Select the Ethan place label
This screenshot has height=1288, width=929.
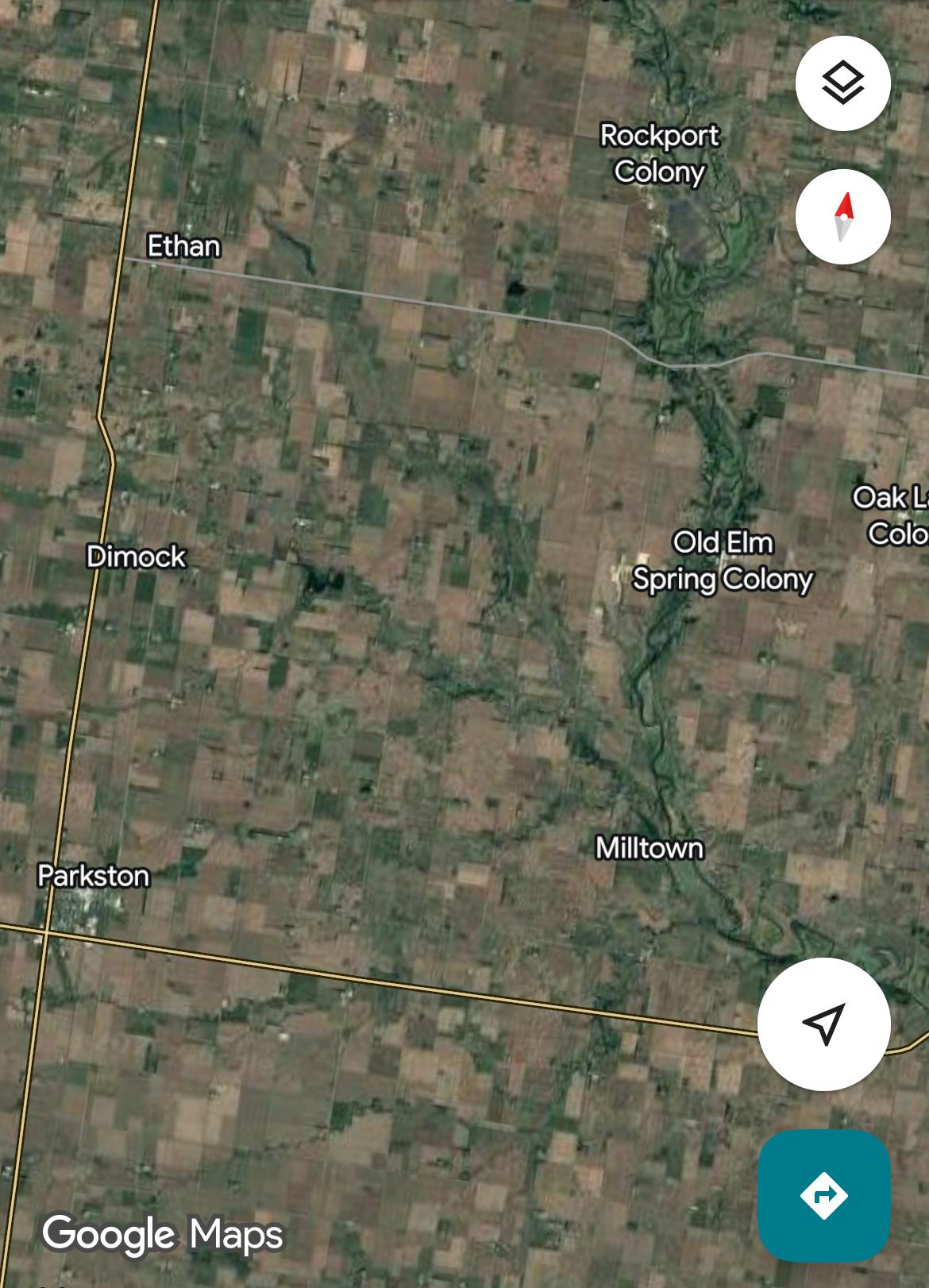[x=183, y=246]
